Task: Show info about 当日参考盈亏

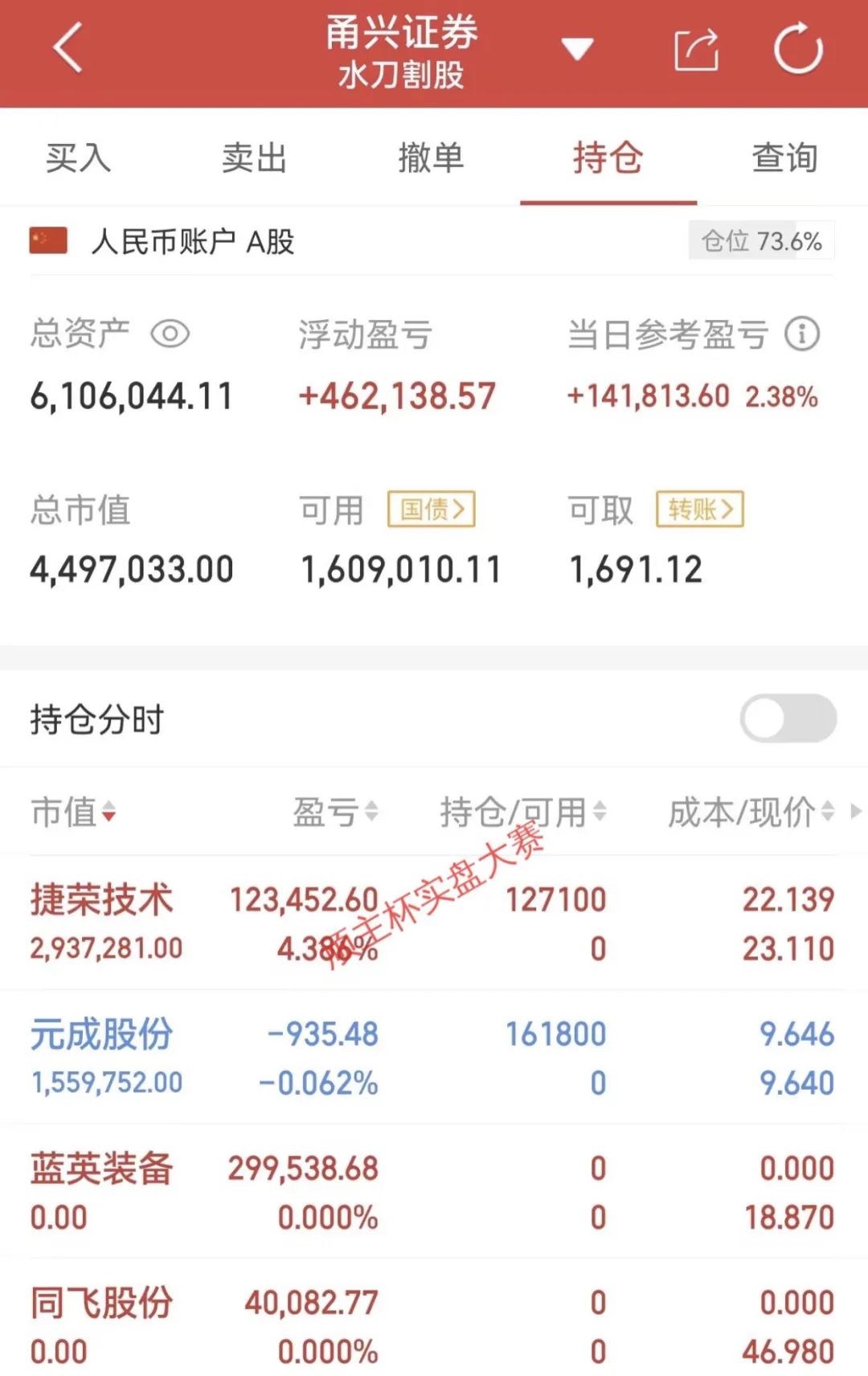Action: 801,334
